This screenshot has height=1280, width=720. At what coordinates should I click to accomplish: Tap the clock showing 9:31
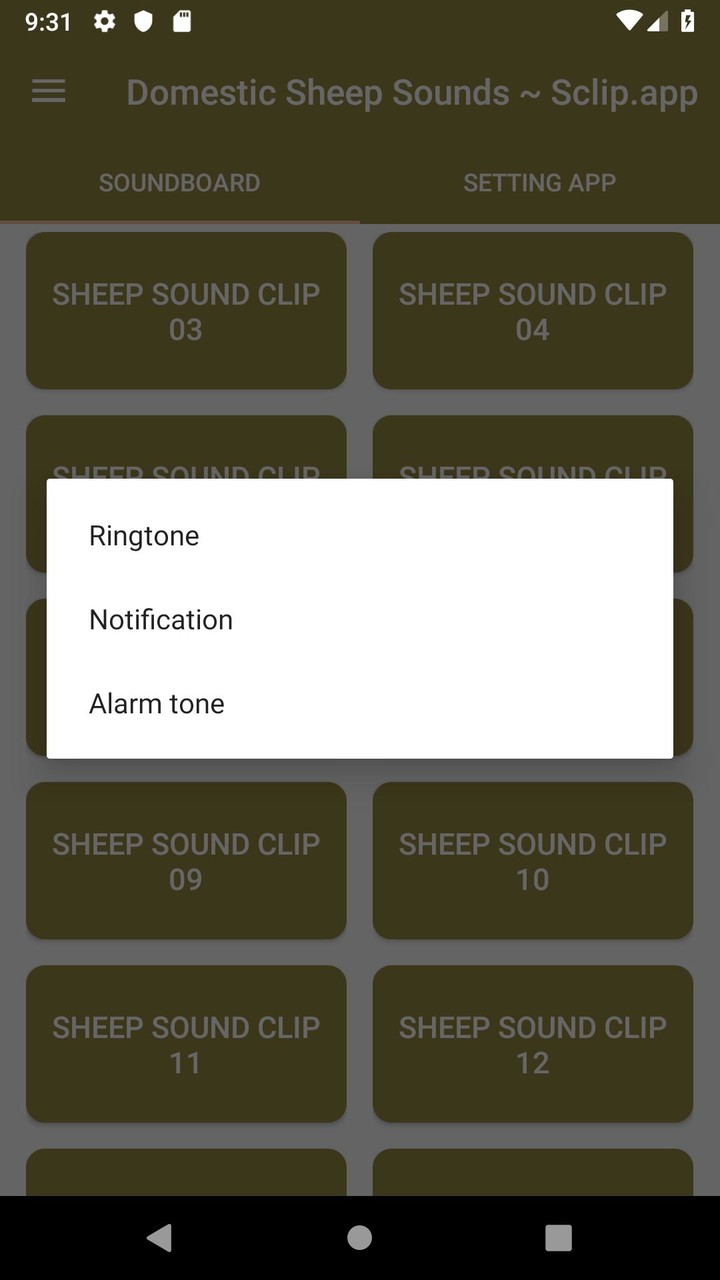(x=47, y=20)
